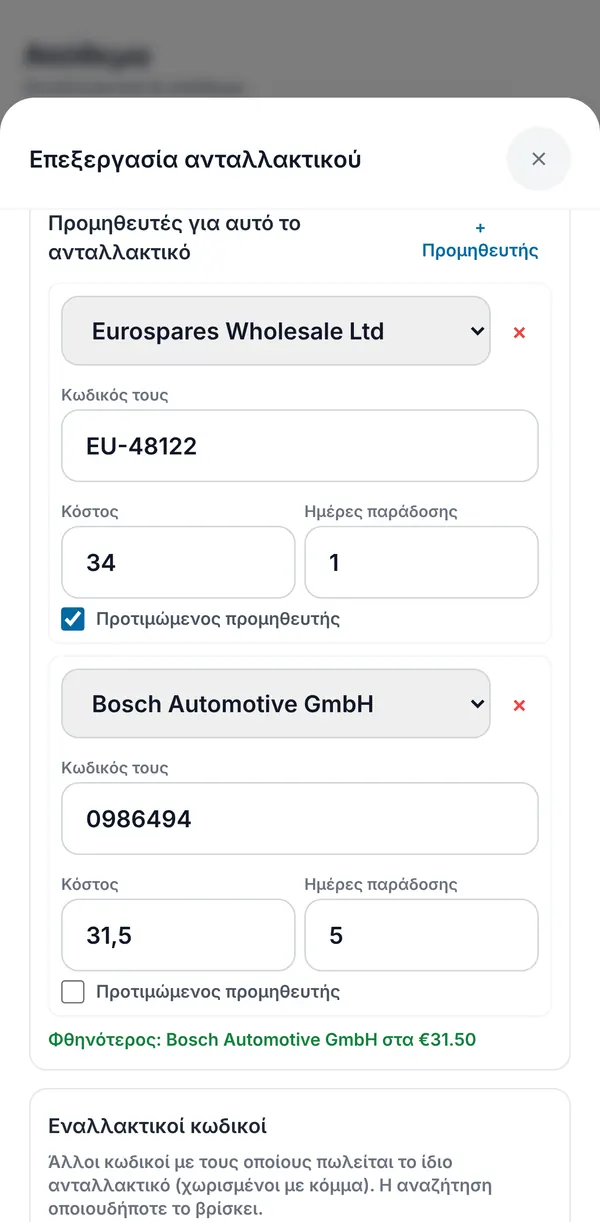Image resolution: width=600 pixels, height=1222 pixels.
Task: Tap the Κόστος field showing 31,5
Action: point(178,935)
